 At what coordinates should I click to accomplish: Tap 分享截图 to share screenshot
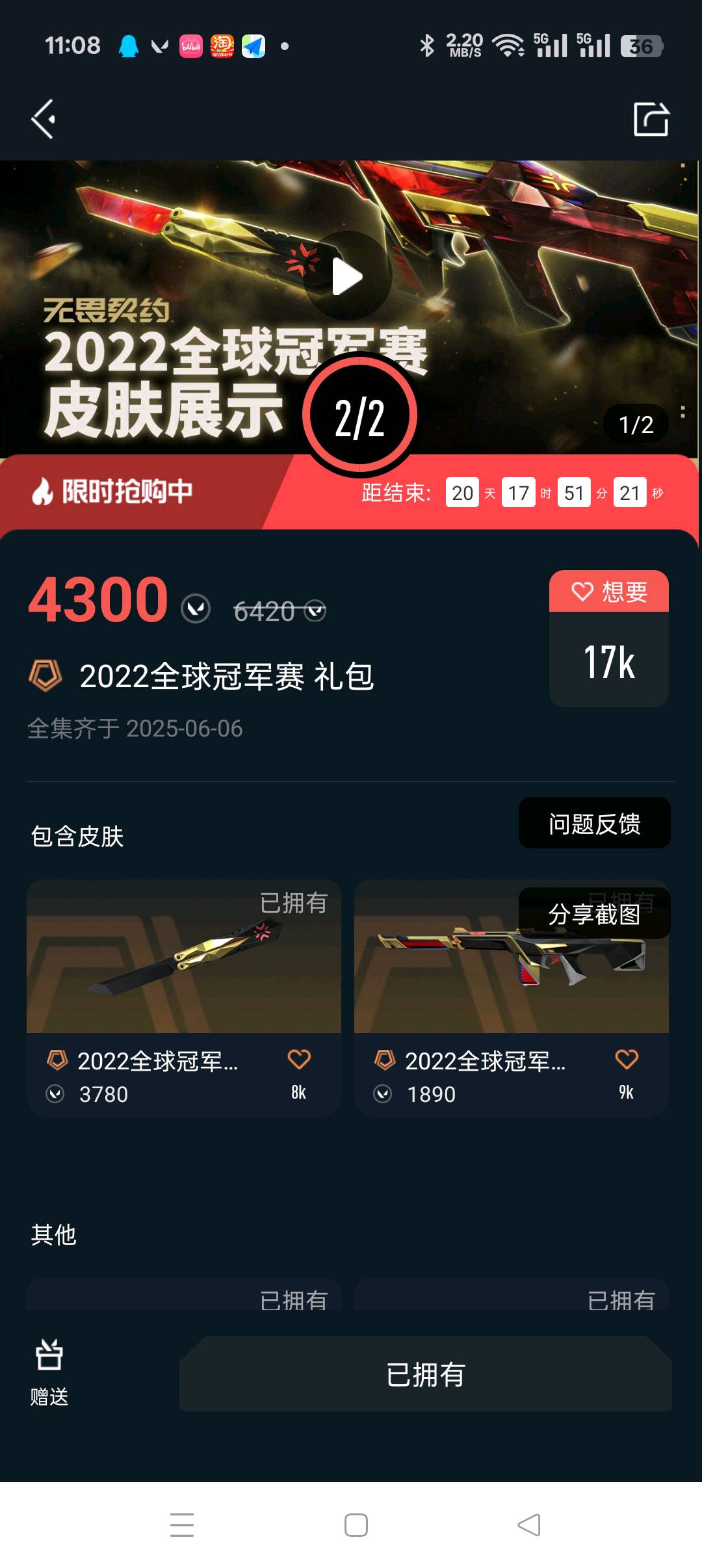(594, 913)
